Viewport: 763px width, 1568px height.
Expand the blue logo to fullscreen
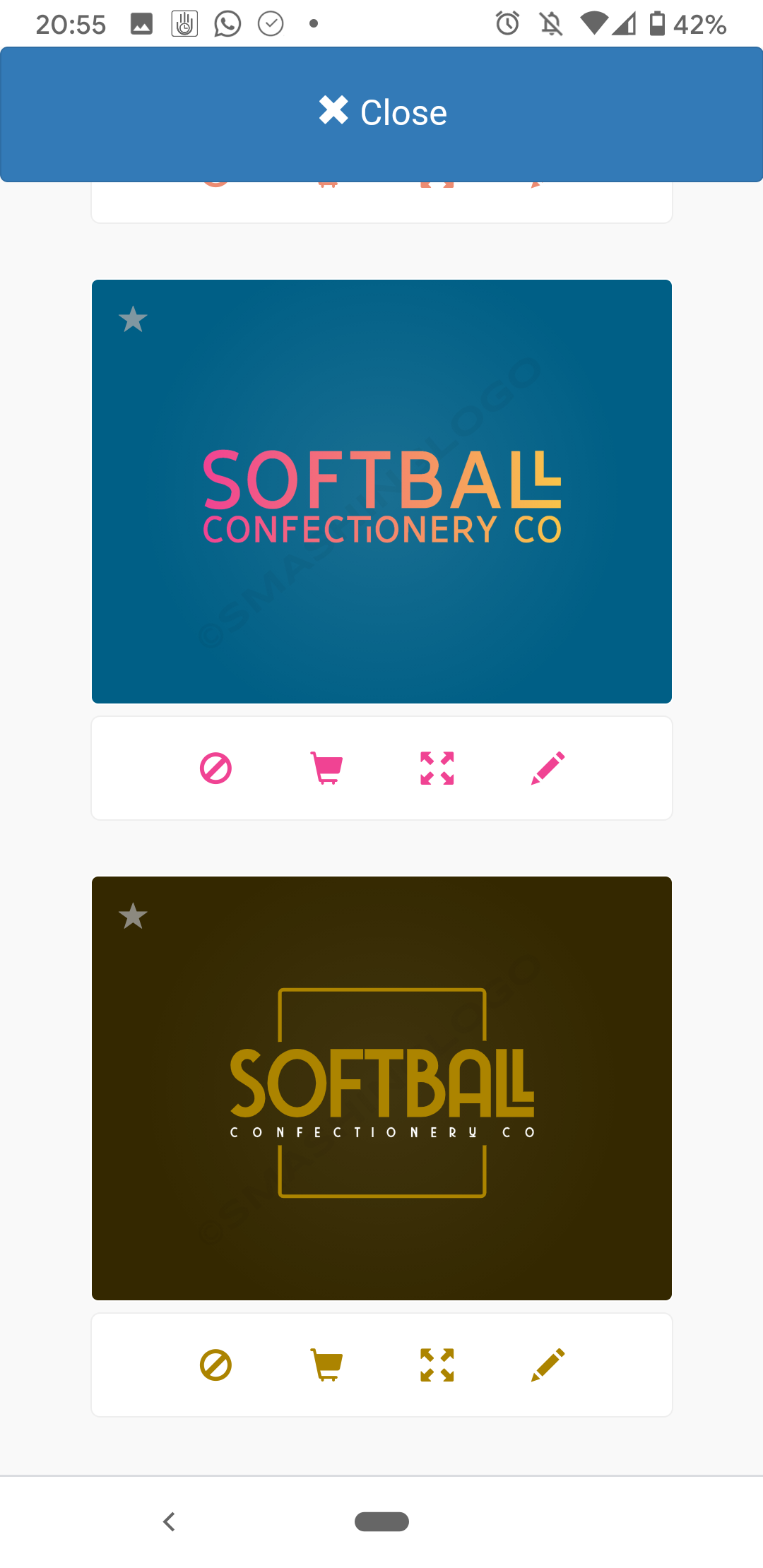pyautogui.click(x=437, y=768)
